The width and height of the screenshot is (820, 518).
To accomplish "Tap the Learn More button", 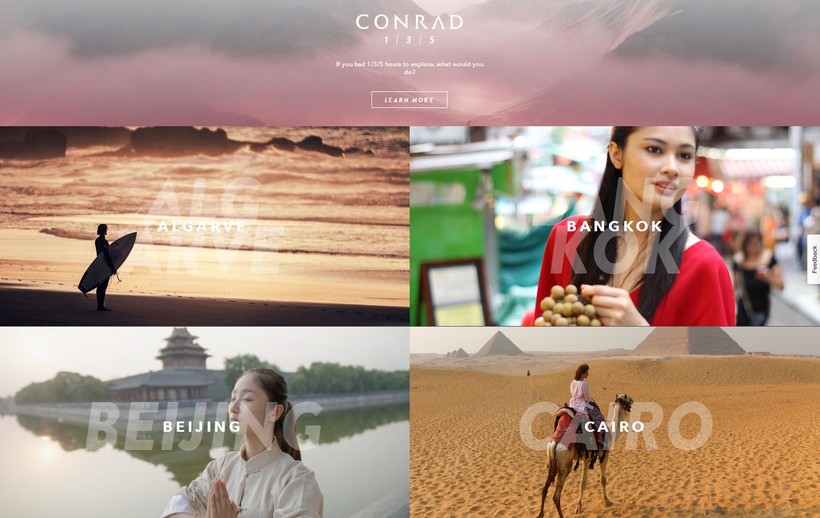I will [x=409, y=100].
